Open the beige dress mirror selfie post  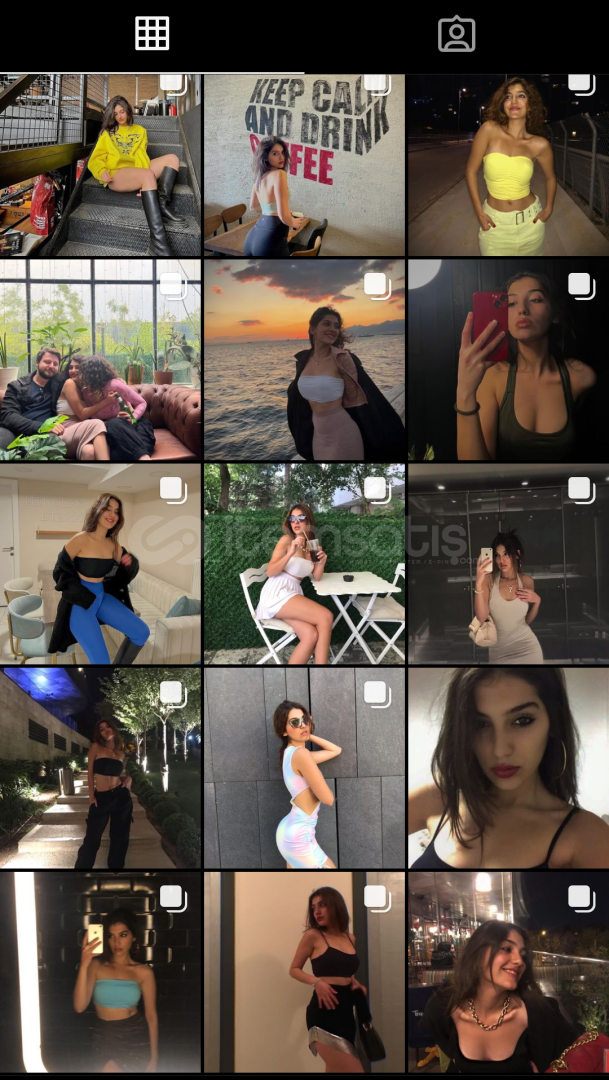coord(508,563)
